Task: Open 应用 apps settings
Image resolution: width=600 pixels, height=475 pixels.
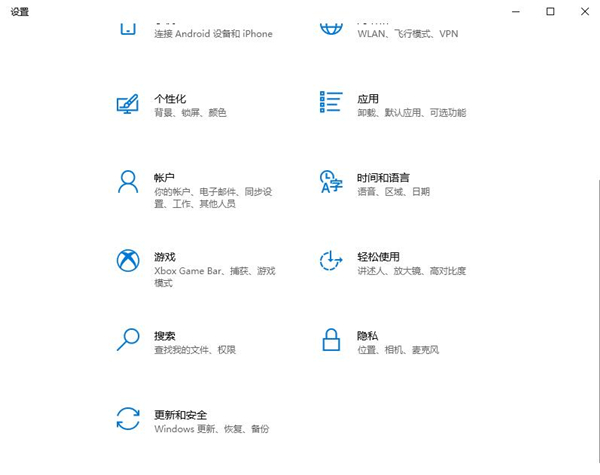Action: pyautogui.click(x=368, y=100)
